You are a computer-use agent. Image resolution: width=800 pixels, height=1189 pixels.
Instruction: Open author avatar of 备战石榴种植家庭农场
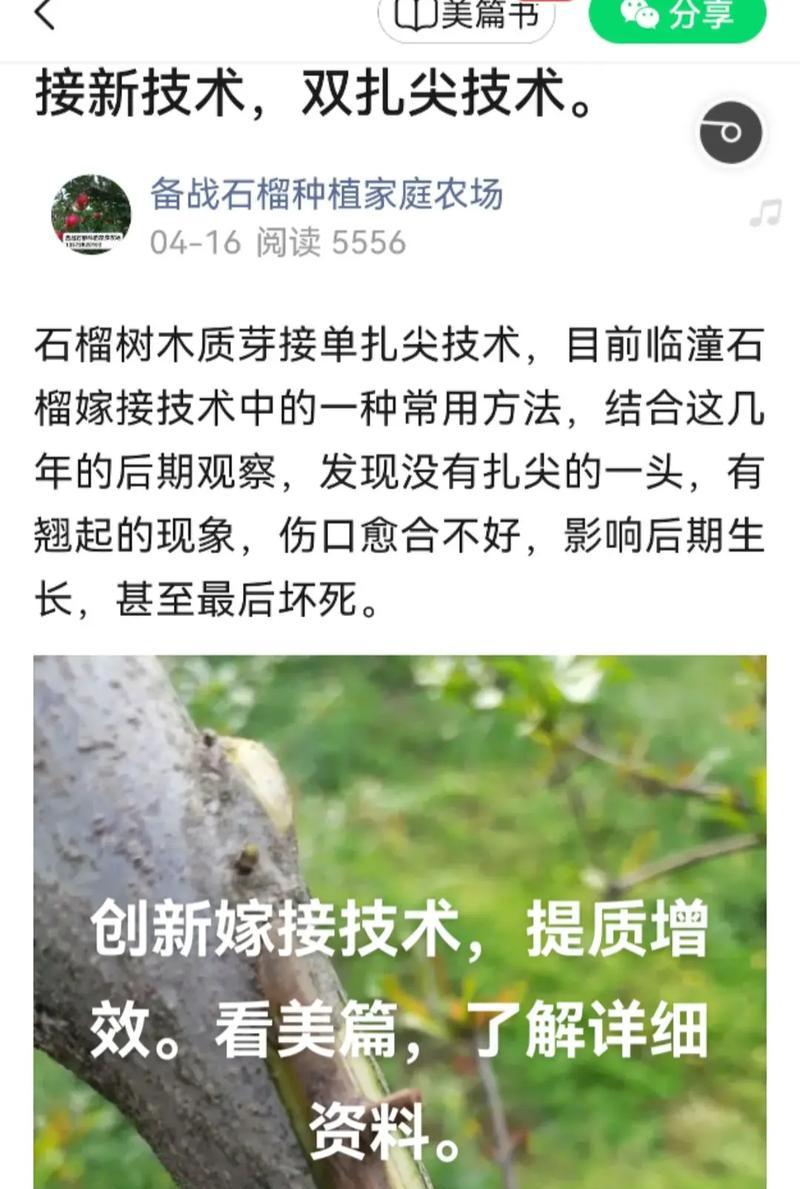click(x=91, y=215)
